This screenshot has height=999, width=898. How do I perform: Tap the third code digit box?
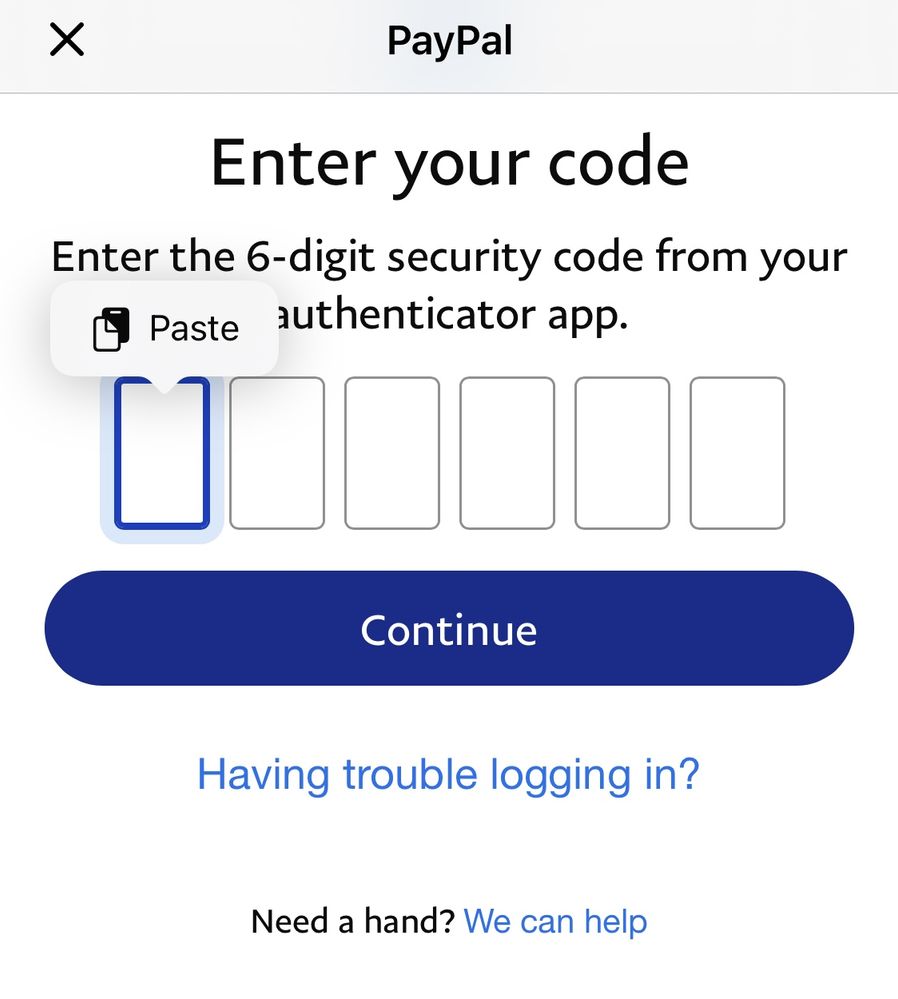392,453
